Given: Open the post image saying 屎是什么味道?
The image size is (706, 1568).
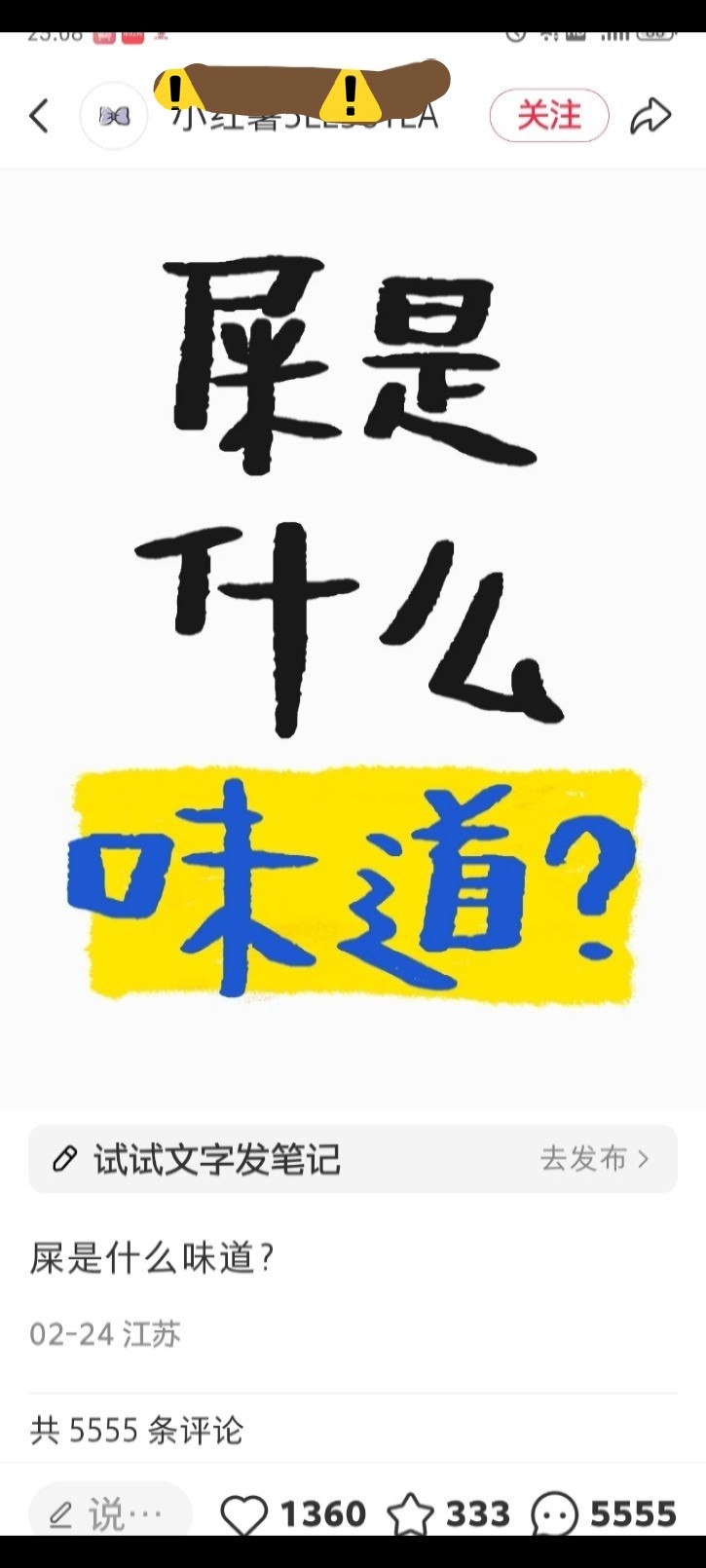Looking at the screenshot, I should pyautogui.click(x=353, y=638).
